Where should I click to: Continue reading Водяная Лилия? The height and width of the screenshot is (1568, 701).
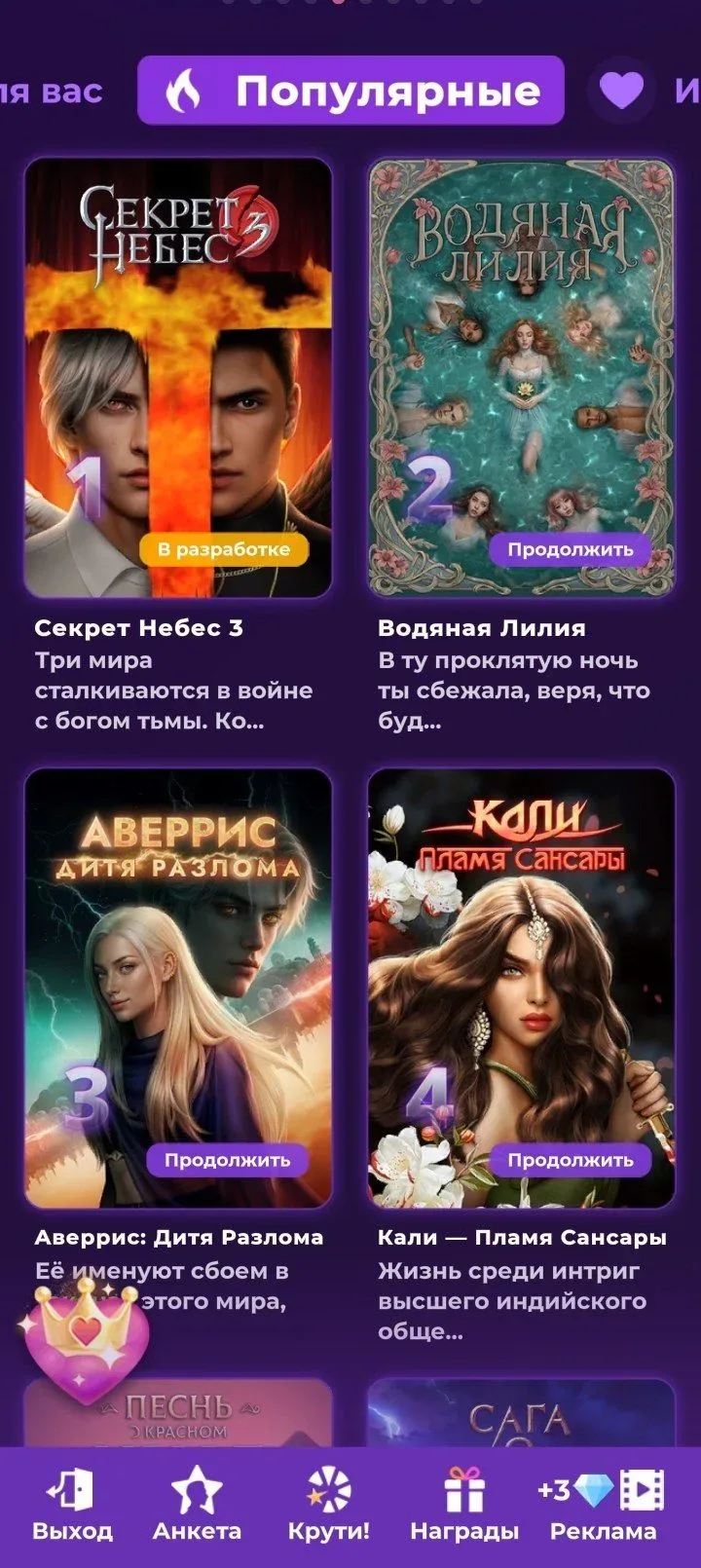pos(571,549)
